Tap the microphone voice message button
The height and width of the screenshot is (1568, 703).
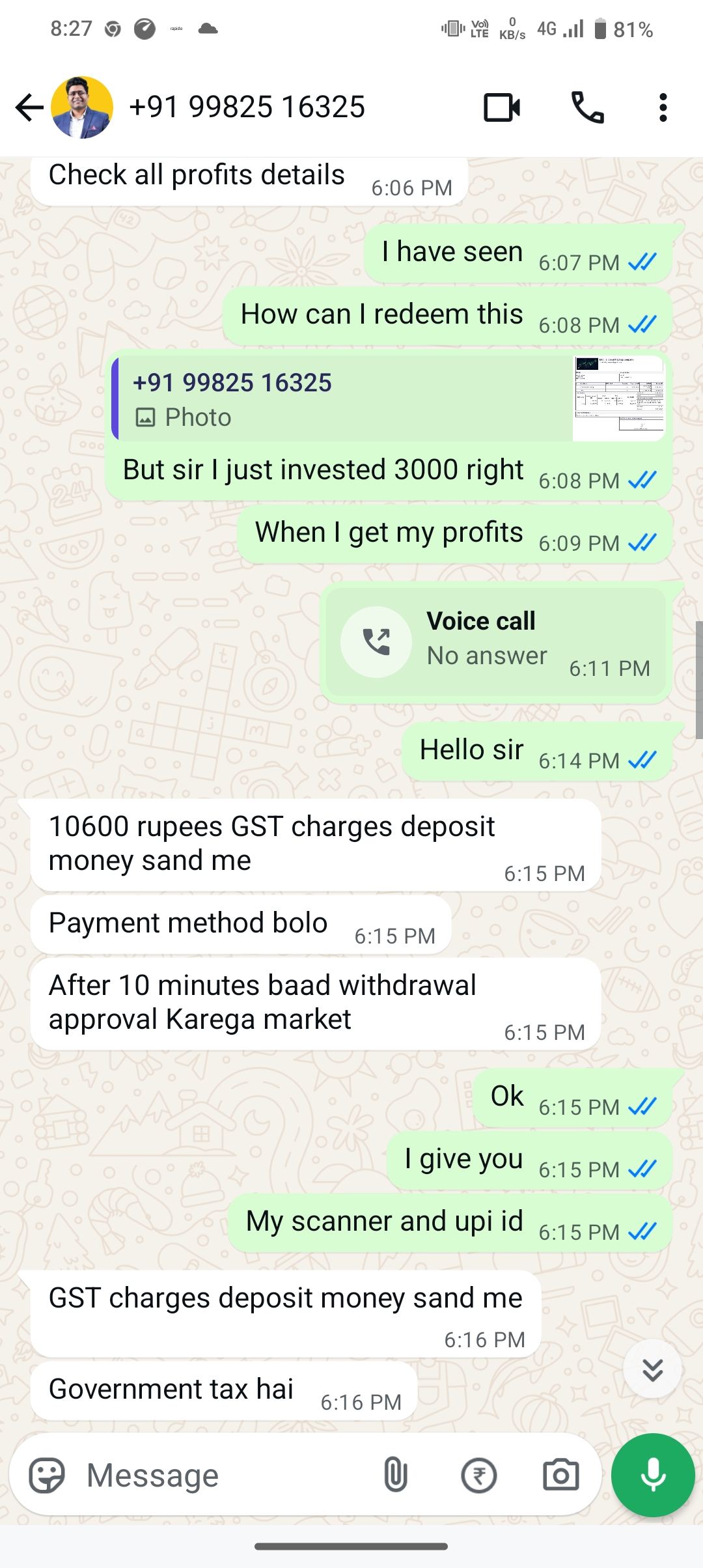[653, 1475]
